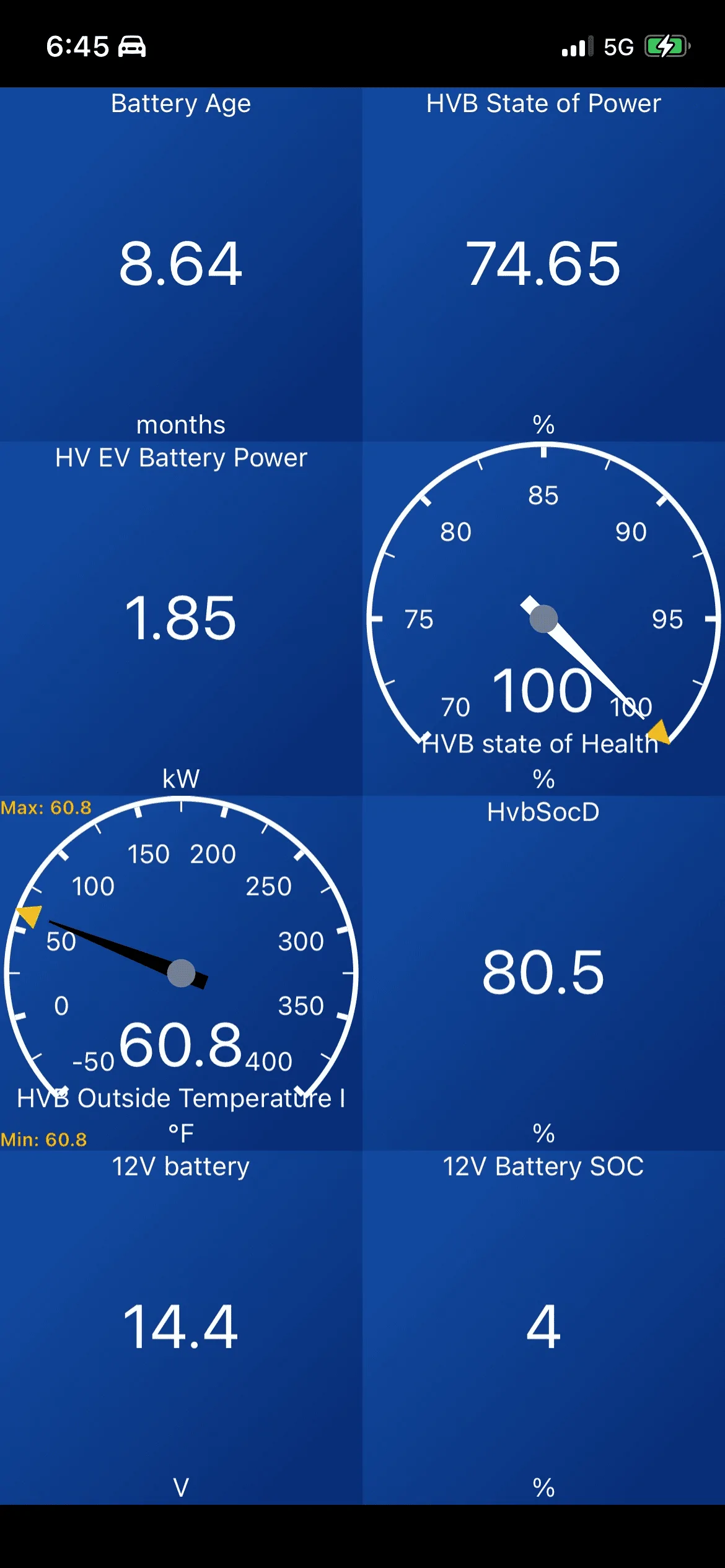Select the HVB State of Power tile

(543, 264)
